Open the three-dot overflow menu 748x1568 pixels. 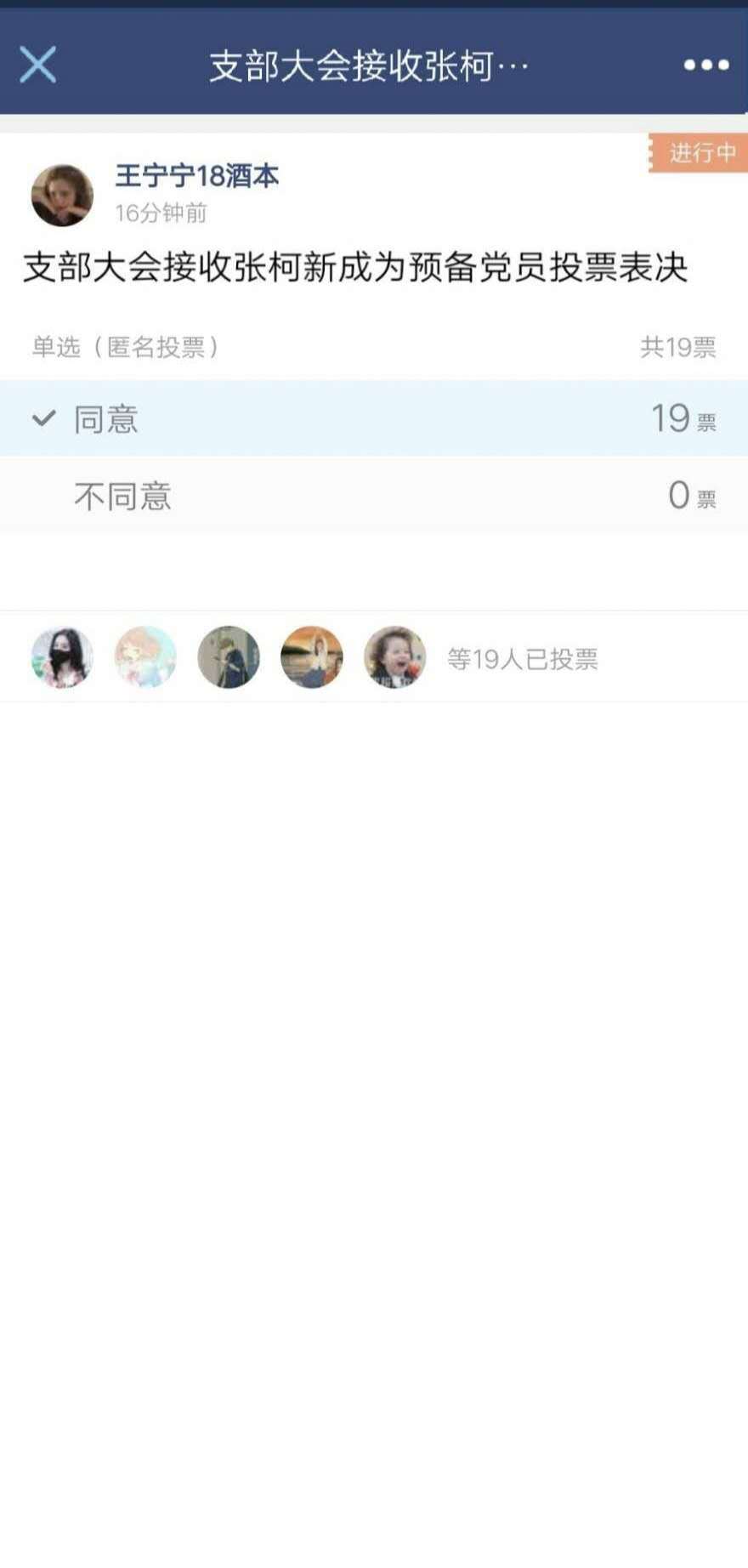[x=706, y=65]
